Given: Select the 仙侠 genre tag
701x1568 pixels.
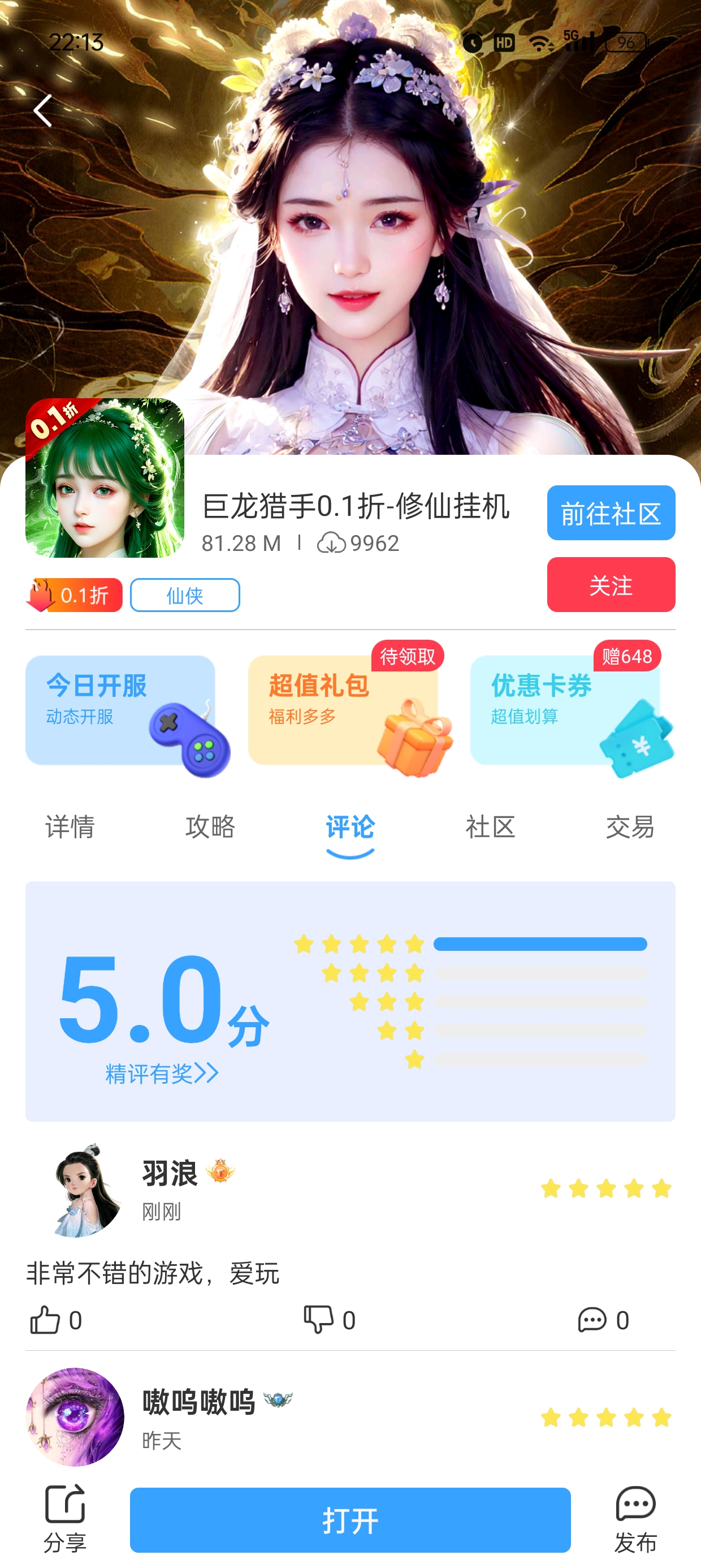Looking at the screenshot, I should [184, 595].
